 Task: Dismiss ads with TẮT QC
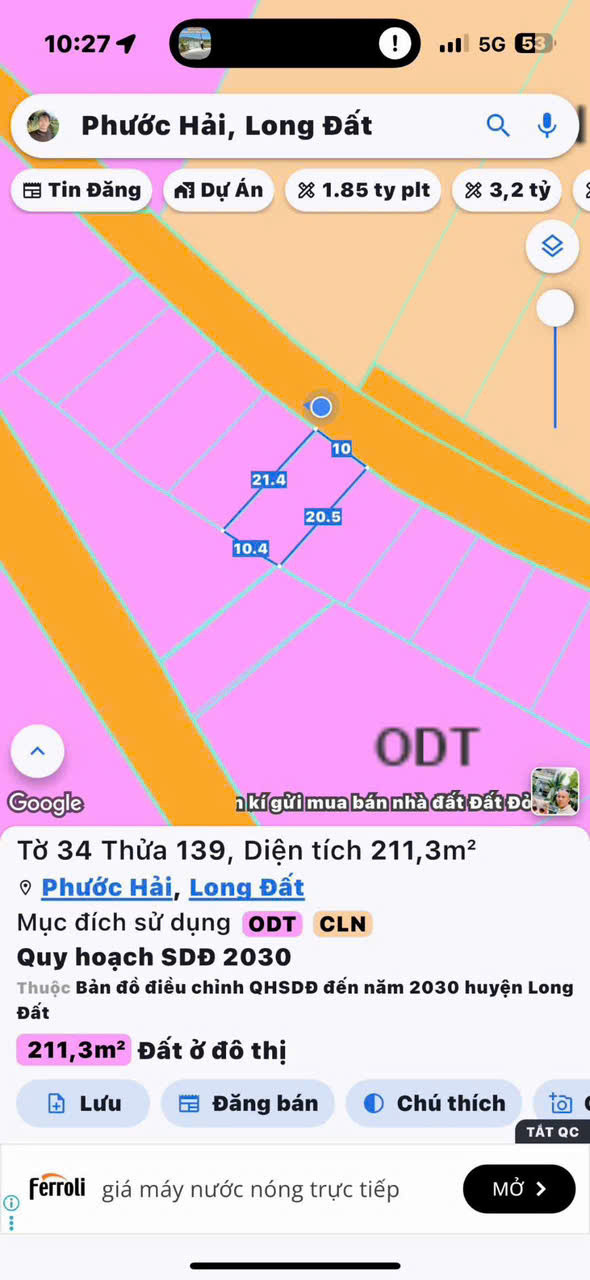[553, 1132]
